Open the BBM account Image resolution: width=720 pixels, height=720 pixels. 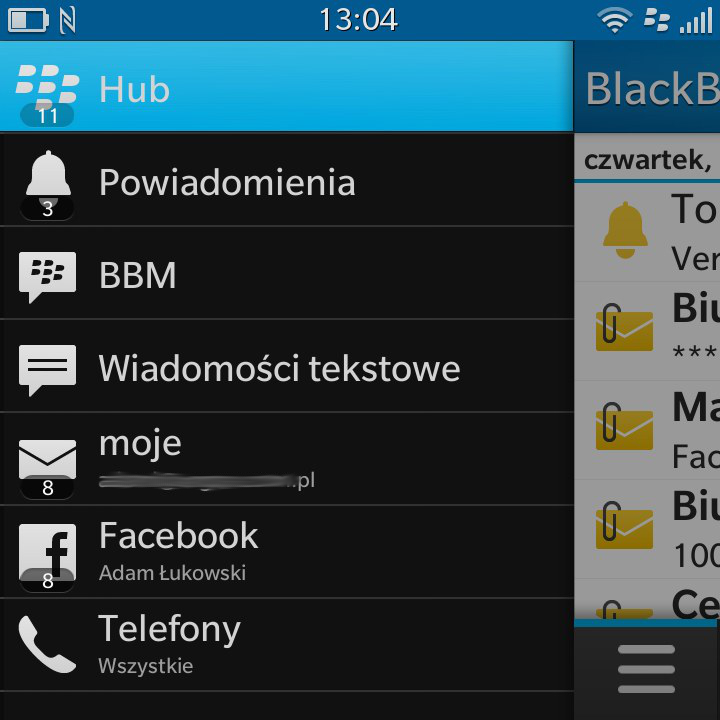coord(285,274)
